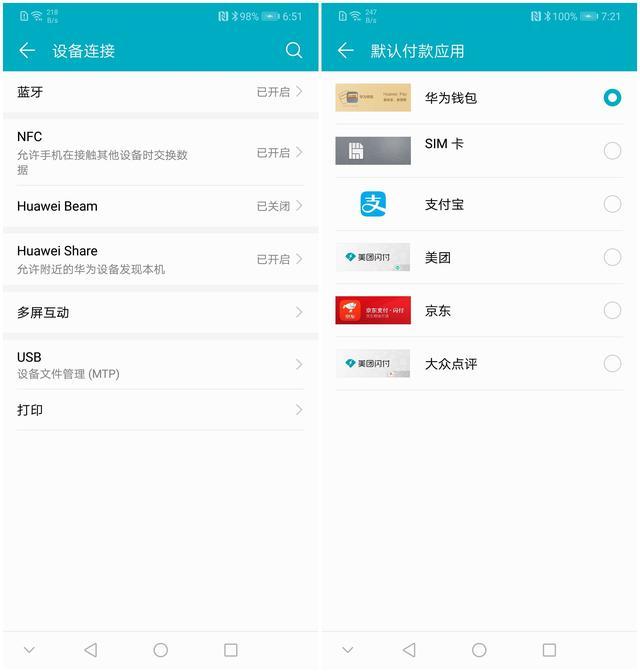Choose 美团 as default payment app
This screenshot has height=672, width=640.
click(x=612, y=257)
